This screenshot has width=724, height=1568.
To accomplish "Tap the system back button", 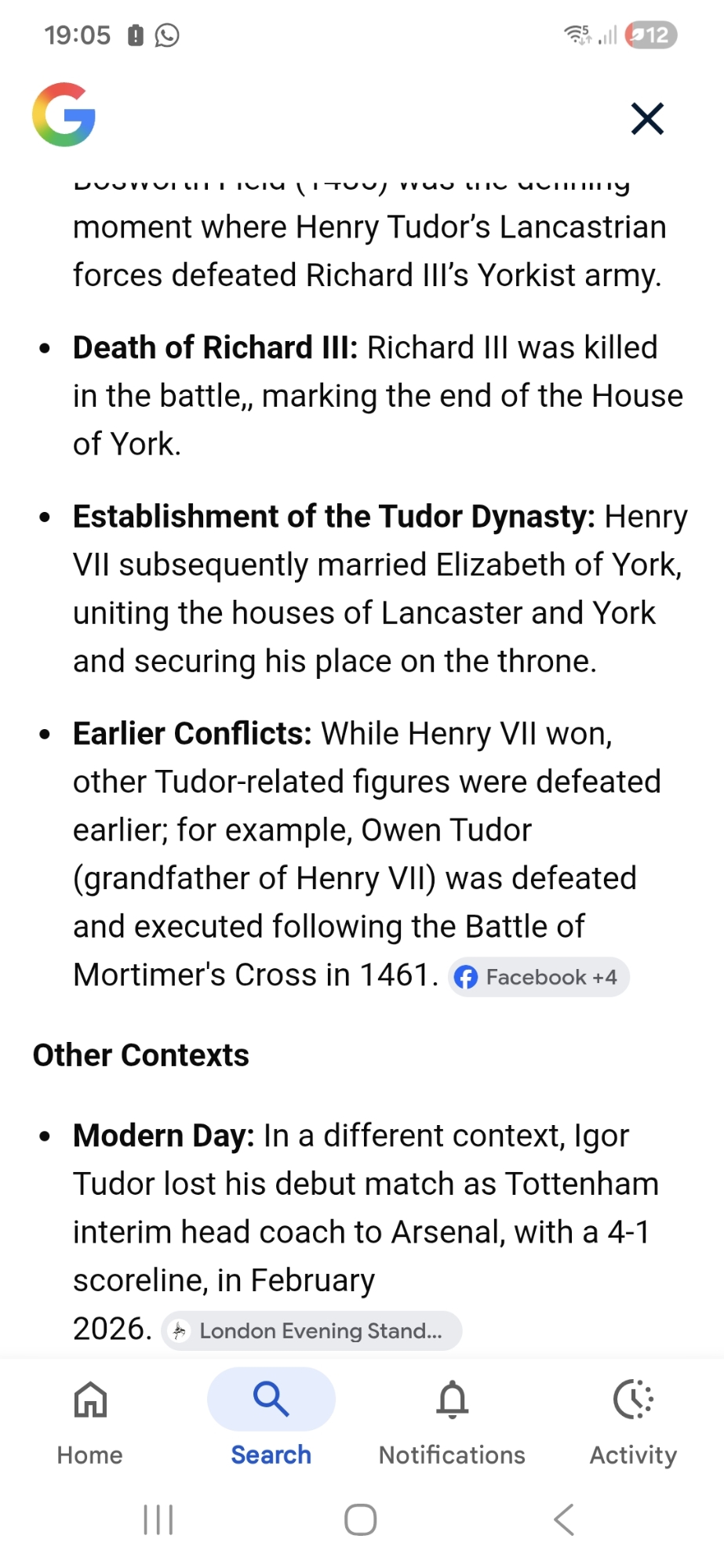I will coord(564,1519).
